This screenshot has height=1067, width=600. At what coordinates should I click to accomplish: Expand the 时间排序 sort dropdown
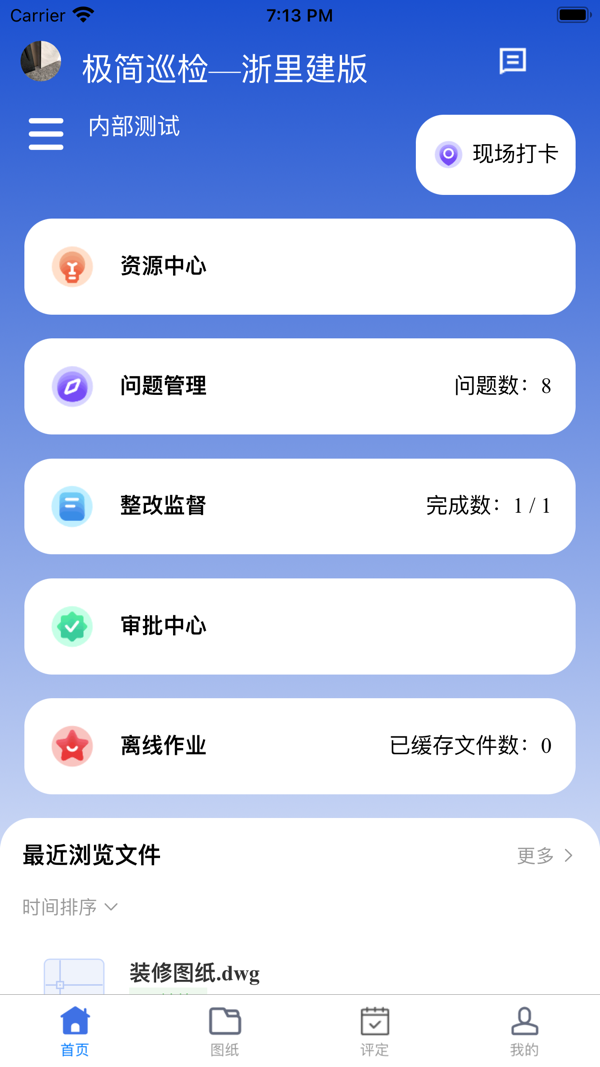(71, 907)
